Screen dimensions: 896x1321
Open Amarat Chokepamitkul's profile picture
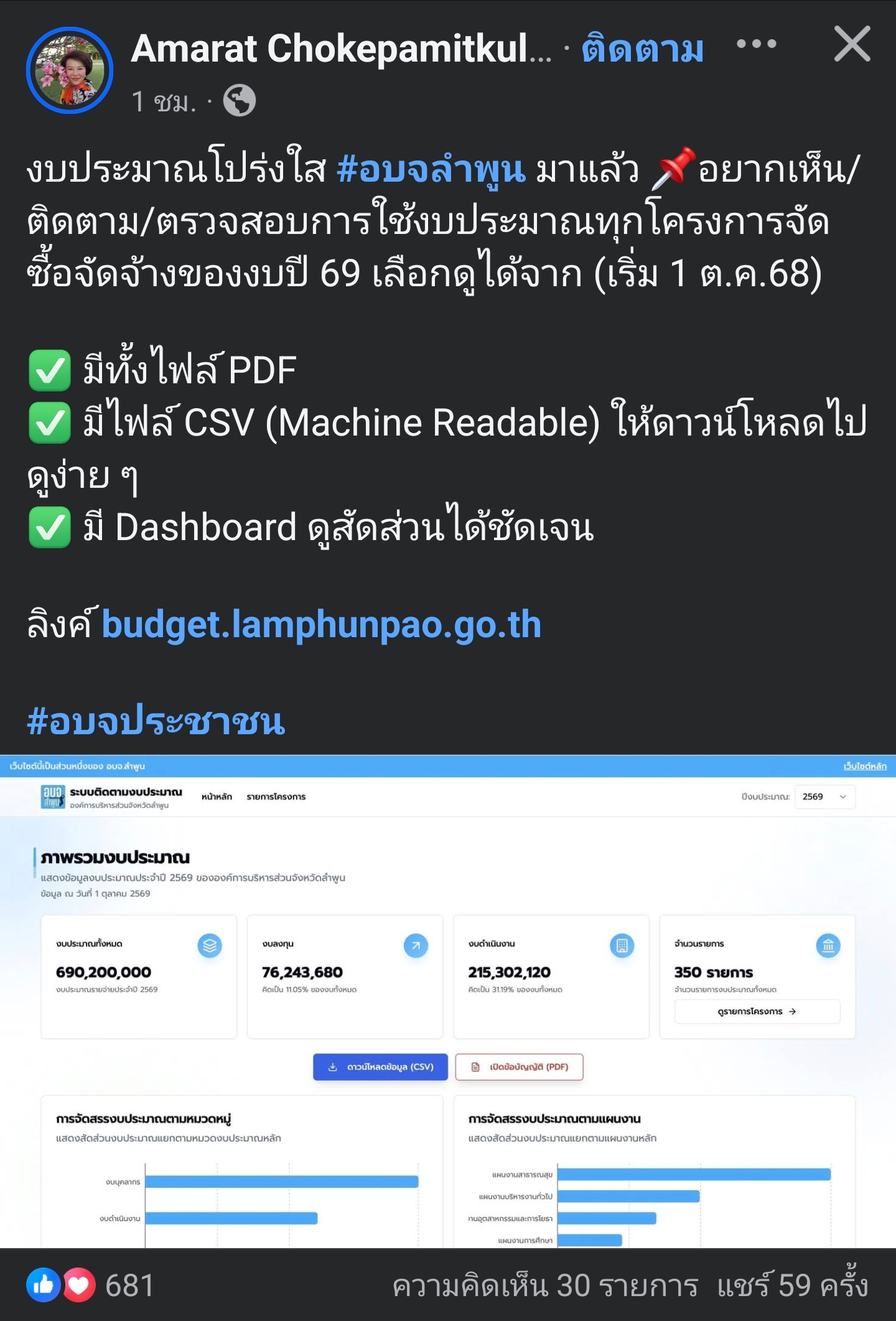70,70
